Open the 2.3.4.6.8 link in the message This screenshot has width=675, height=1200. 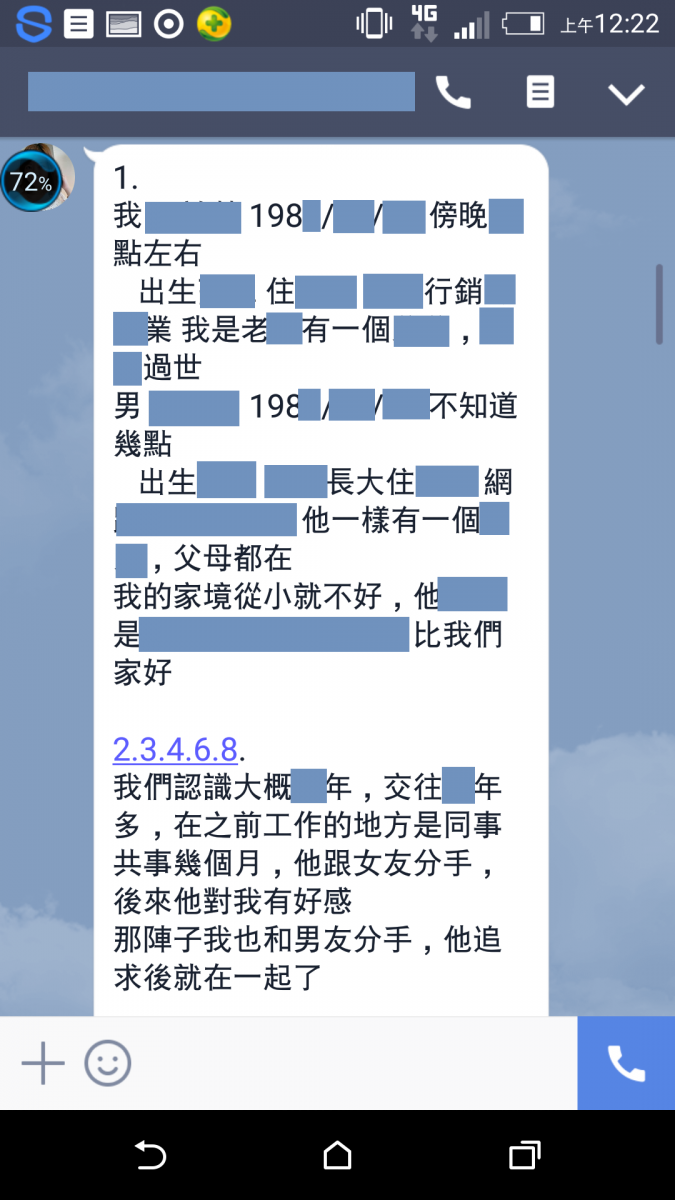[175, 748]
